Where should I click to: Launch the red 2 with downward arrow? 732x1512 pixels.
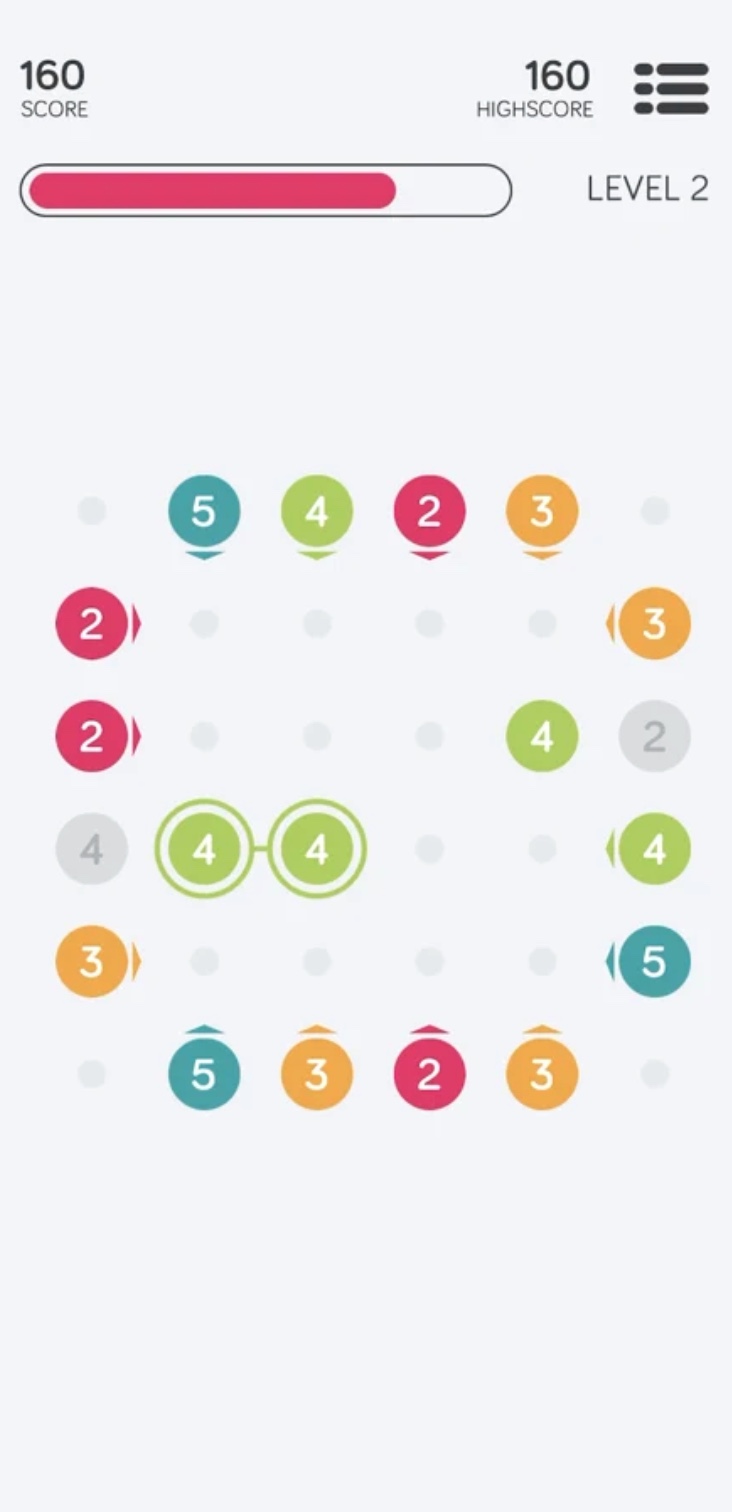pyautogui.click(x=429, y=512)
